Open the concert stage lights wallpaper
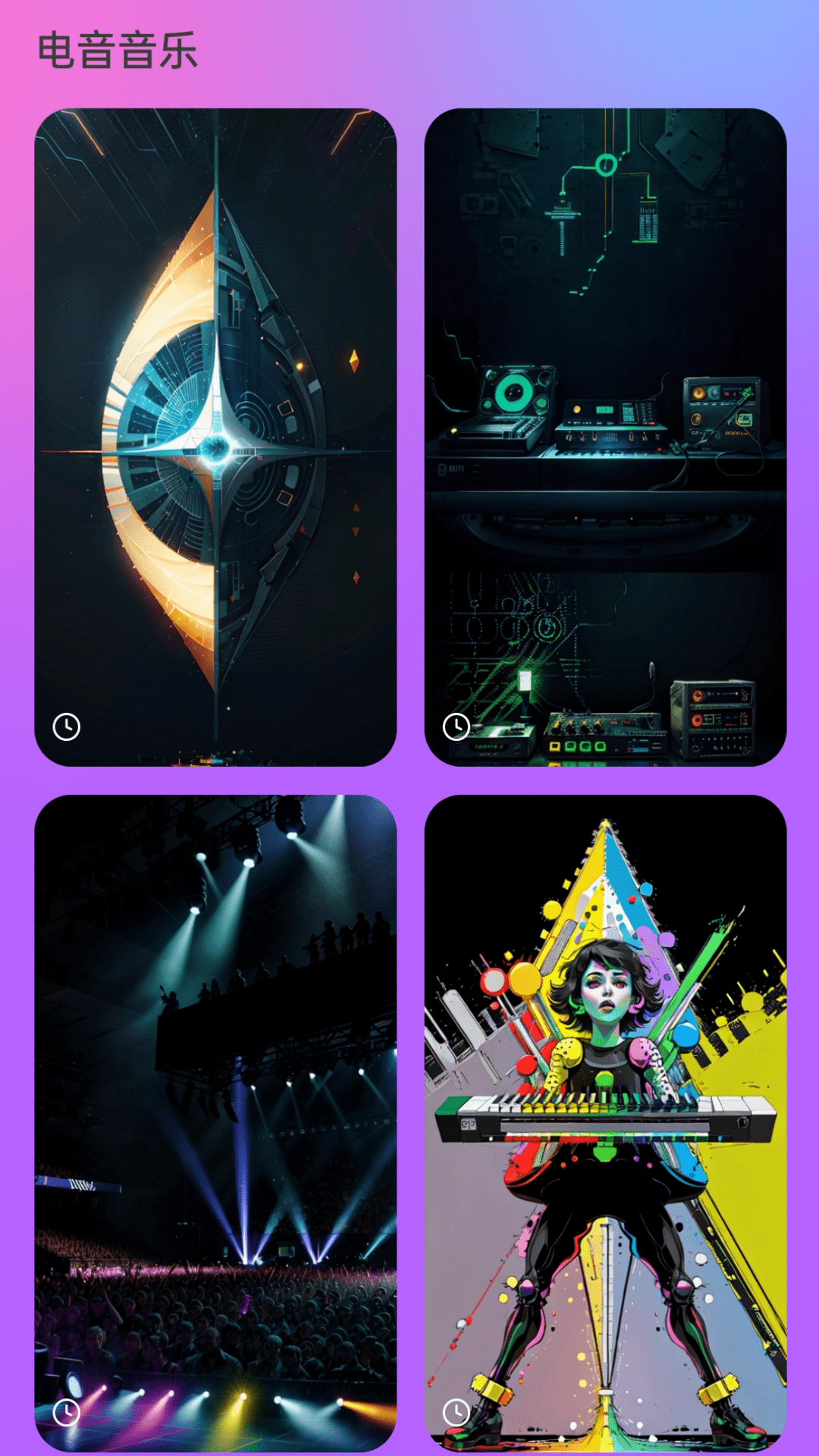819x1456 pixels. 215,1122
